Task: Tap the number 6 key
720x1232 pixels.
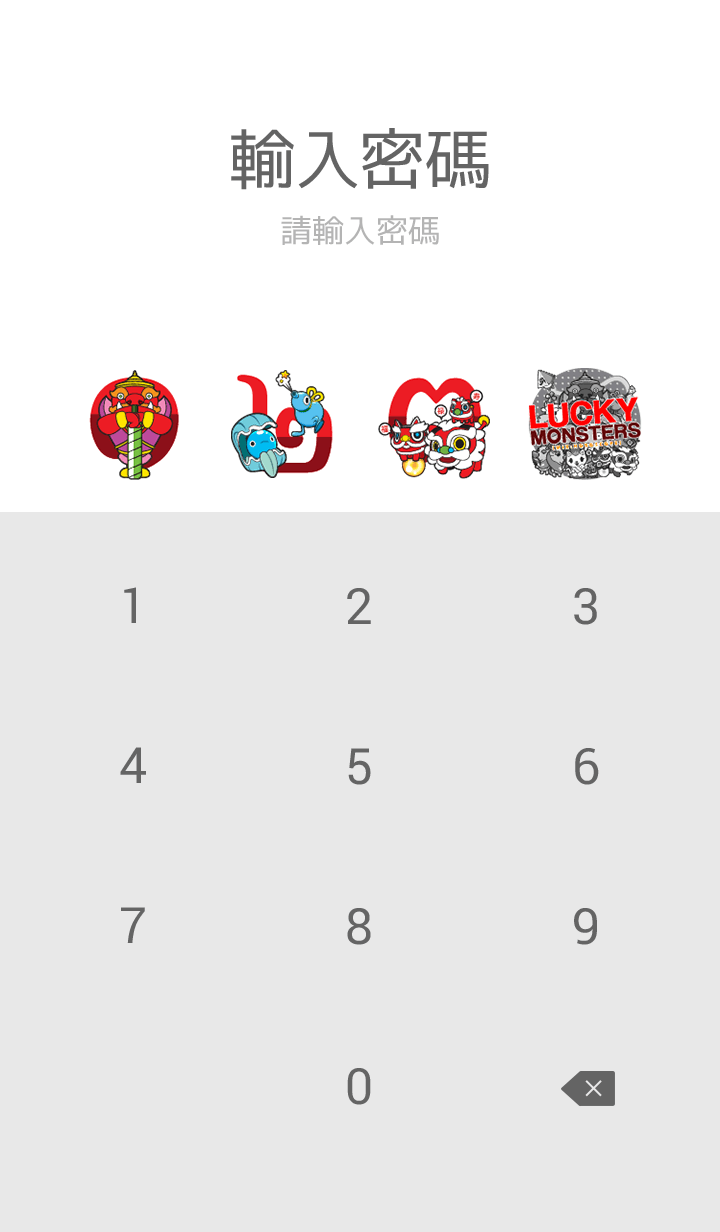Action: pyautogui.click(x=586, y=767)
